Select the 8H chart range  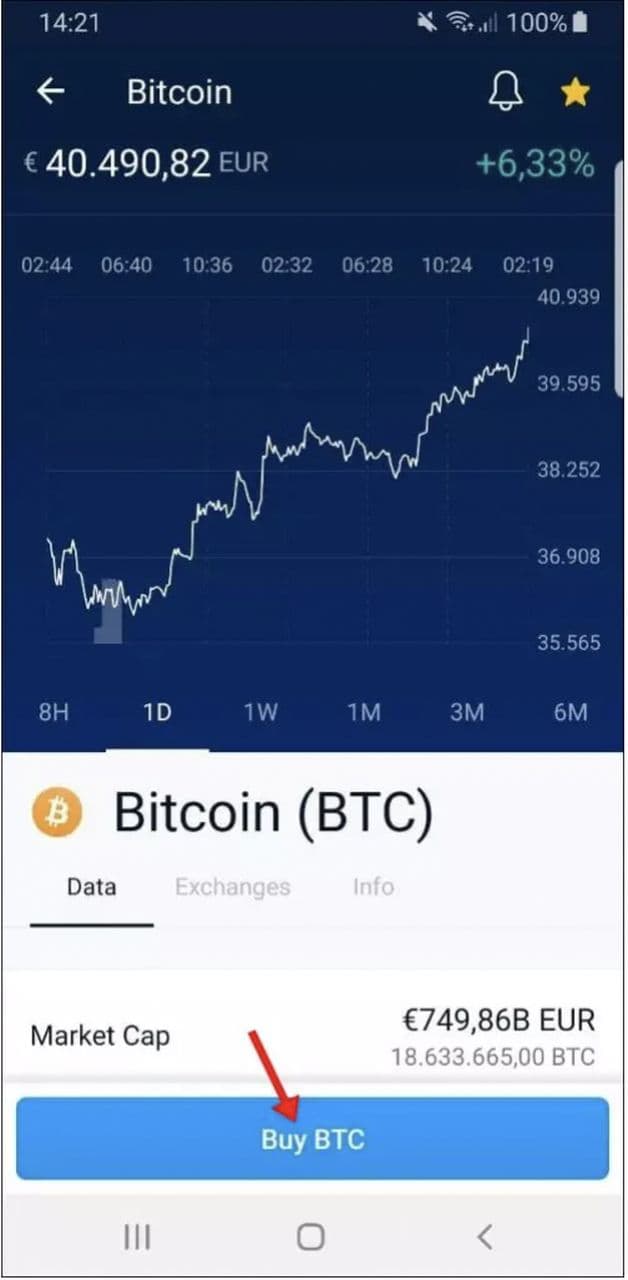click(54, 712)
